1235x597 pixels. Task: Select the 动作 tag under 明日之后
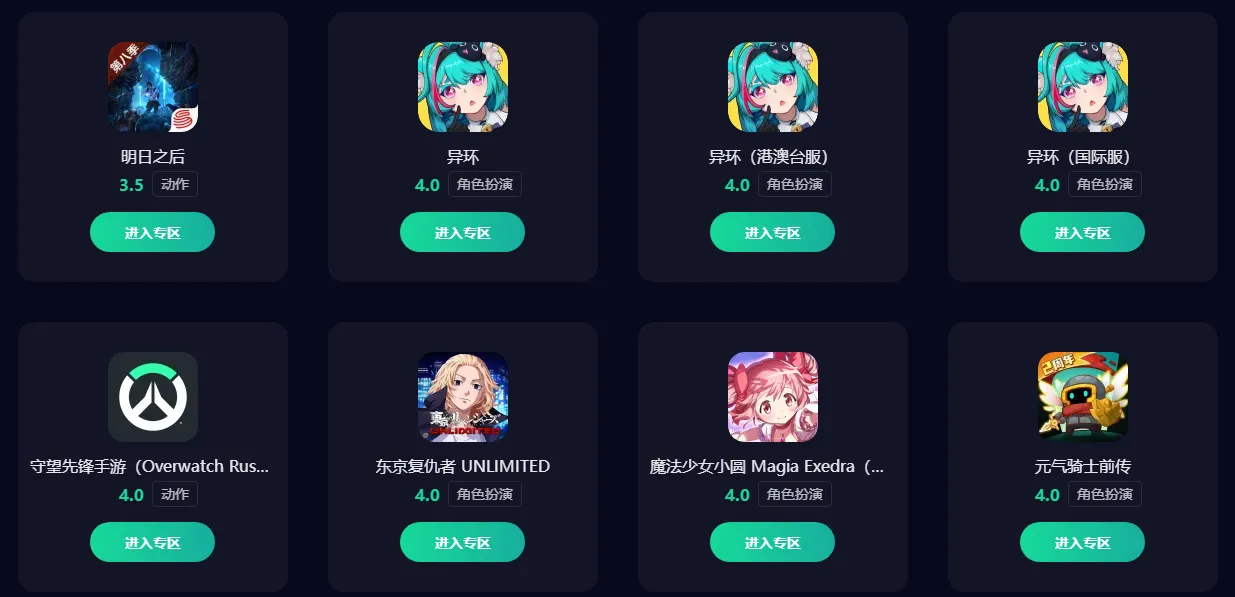pyautogui.click(x=175, y=185)
